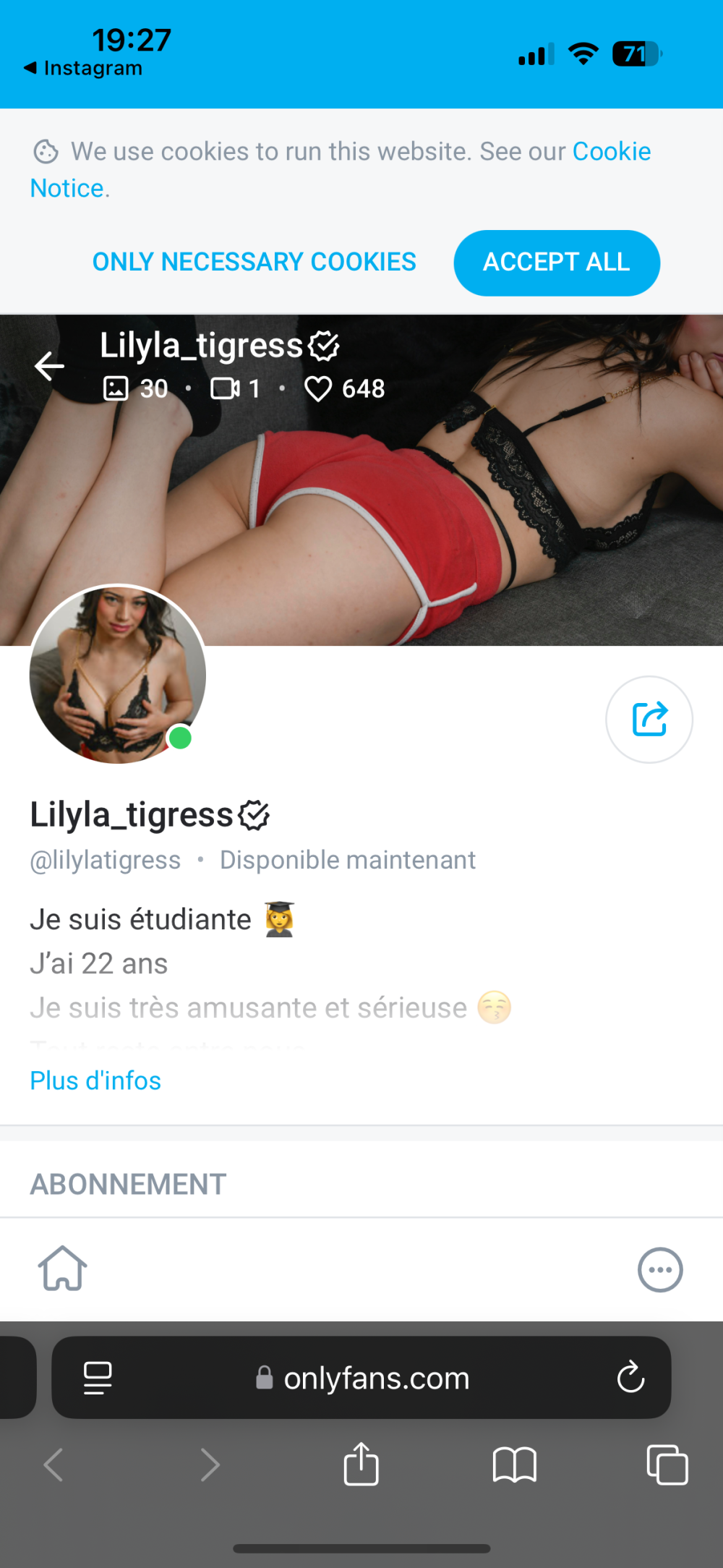
Task: Expand bio with Plus d'infos
Action: 95,1081
